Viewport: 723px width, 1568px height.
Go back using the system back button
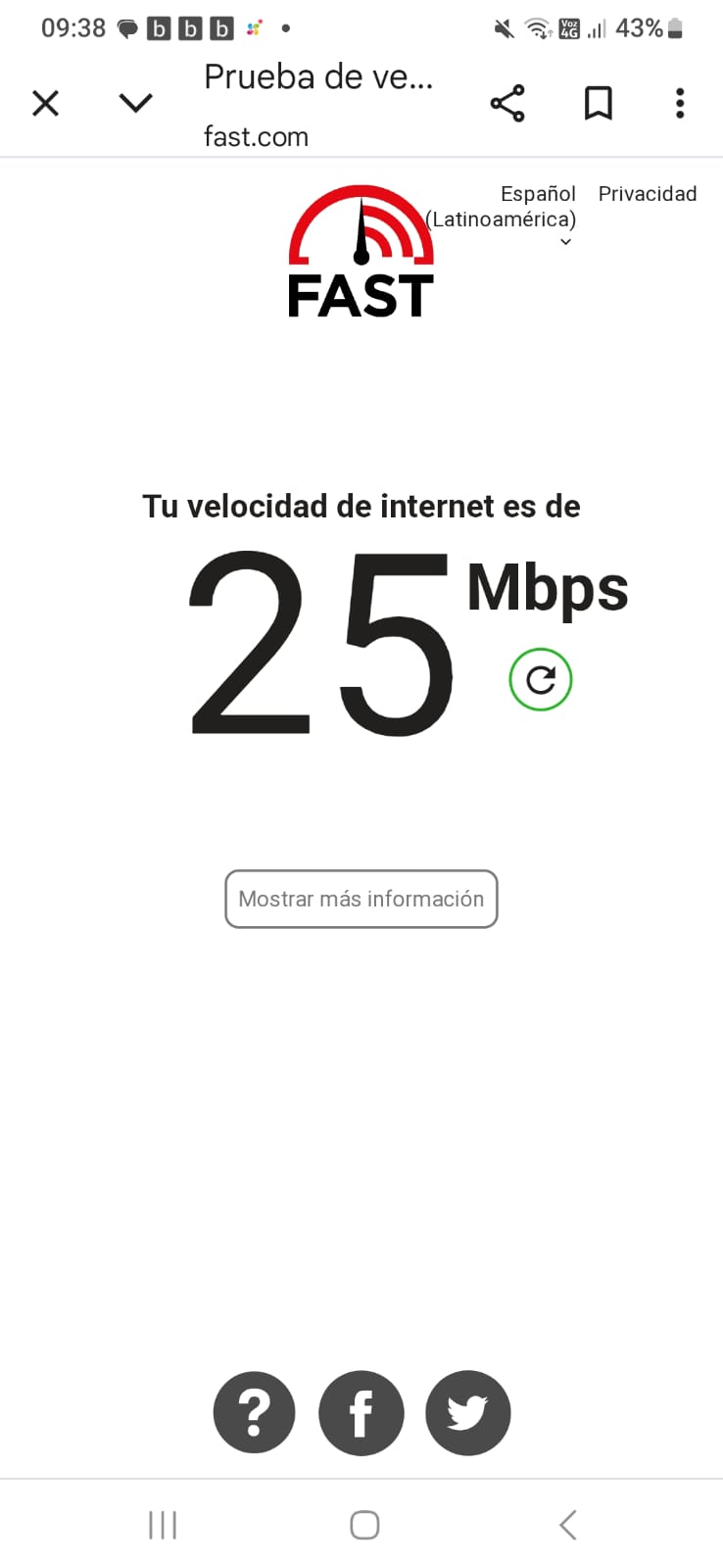pyautogui.click(x=567, y=1525)
